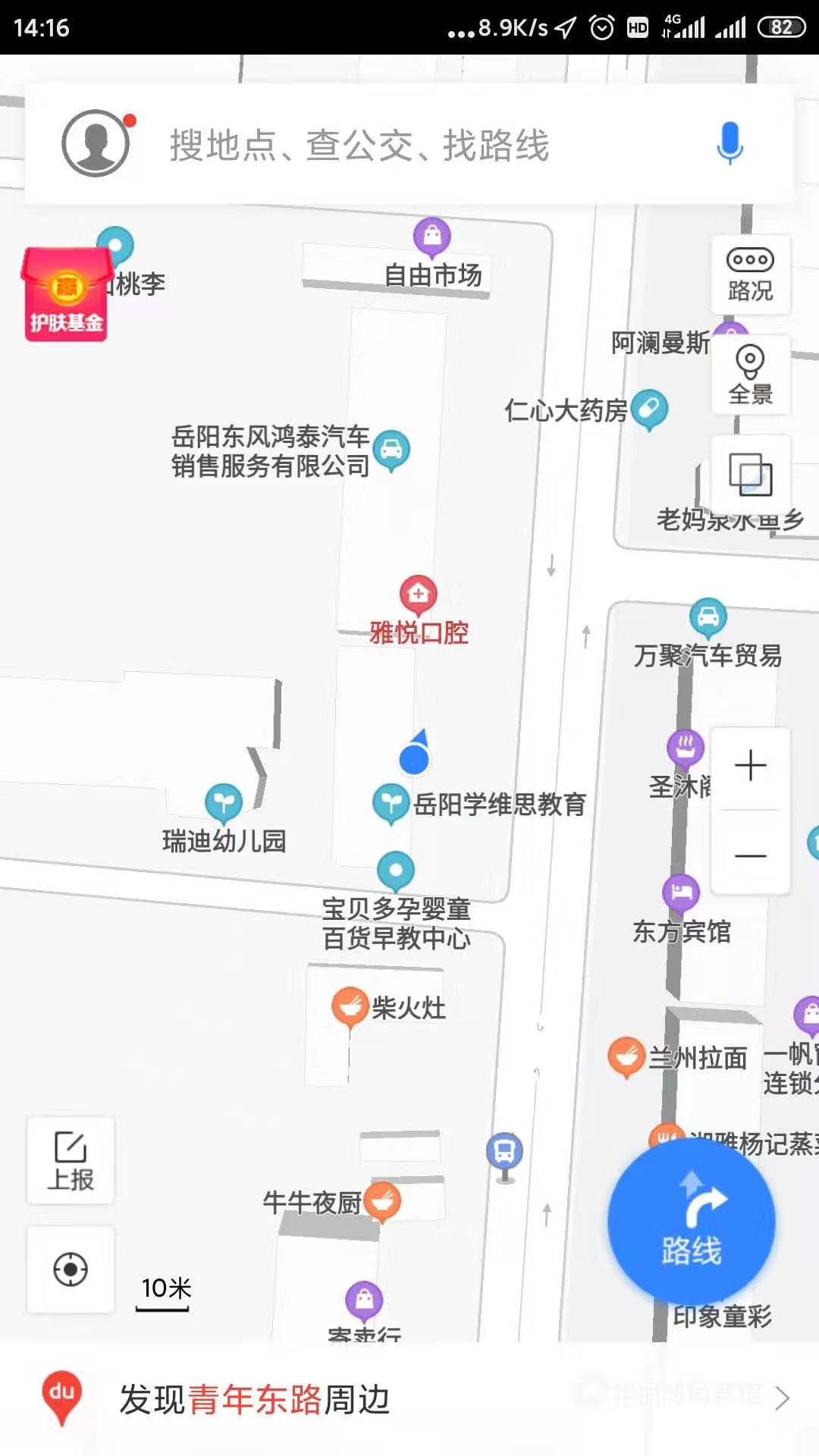Zoom out with the minus button
The image size is (819, 1456).
pos(750,856)
